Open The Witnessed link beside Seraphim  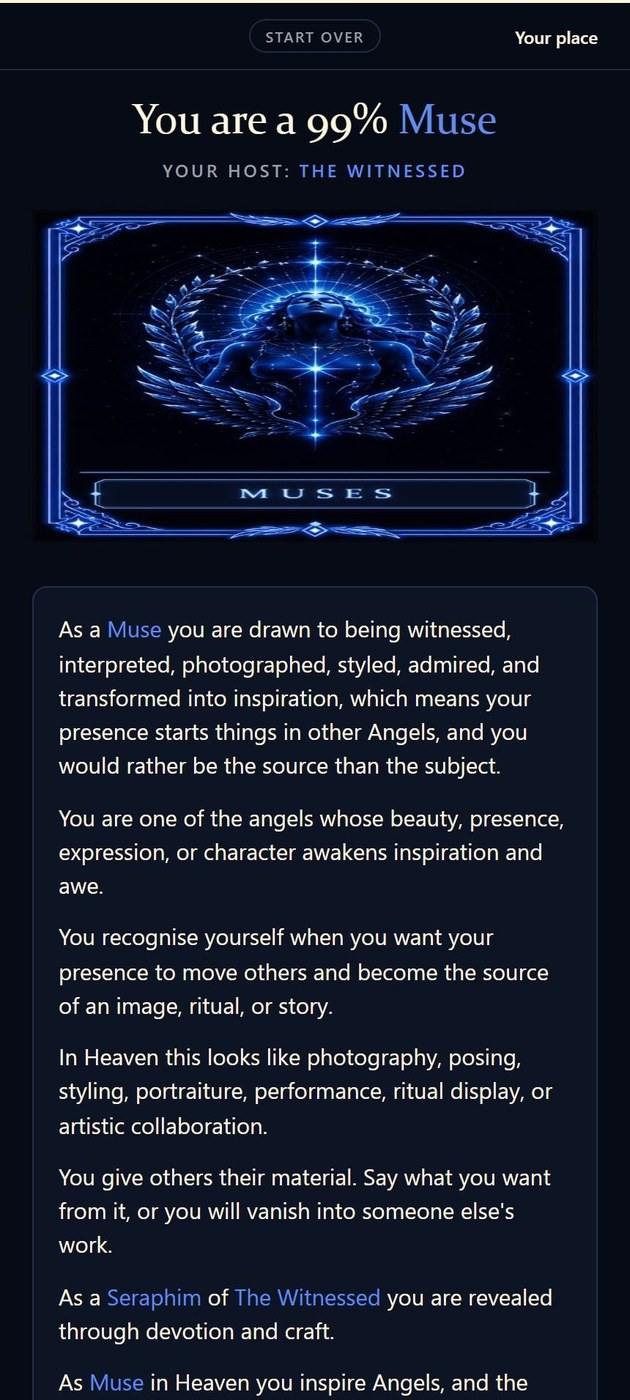click(x=307, y=1298)
